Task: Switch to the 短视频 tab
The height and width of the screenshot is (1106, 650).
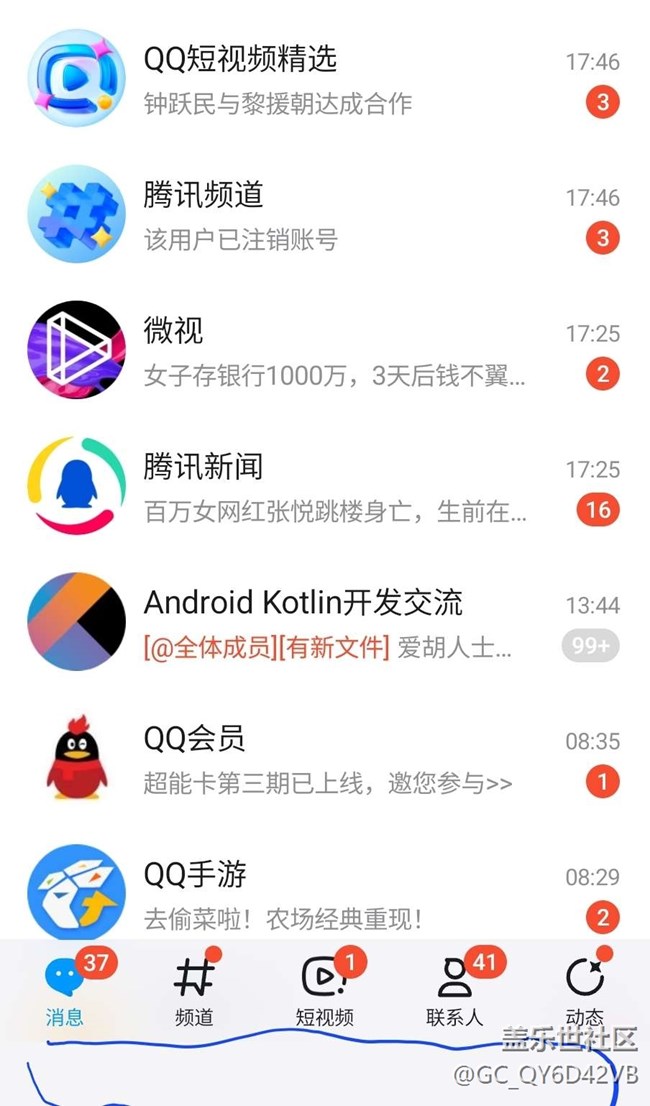Action: click(325, 990)
